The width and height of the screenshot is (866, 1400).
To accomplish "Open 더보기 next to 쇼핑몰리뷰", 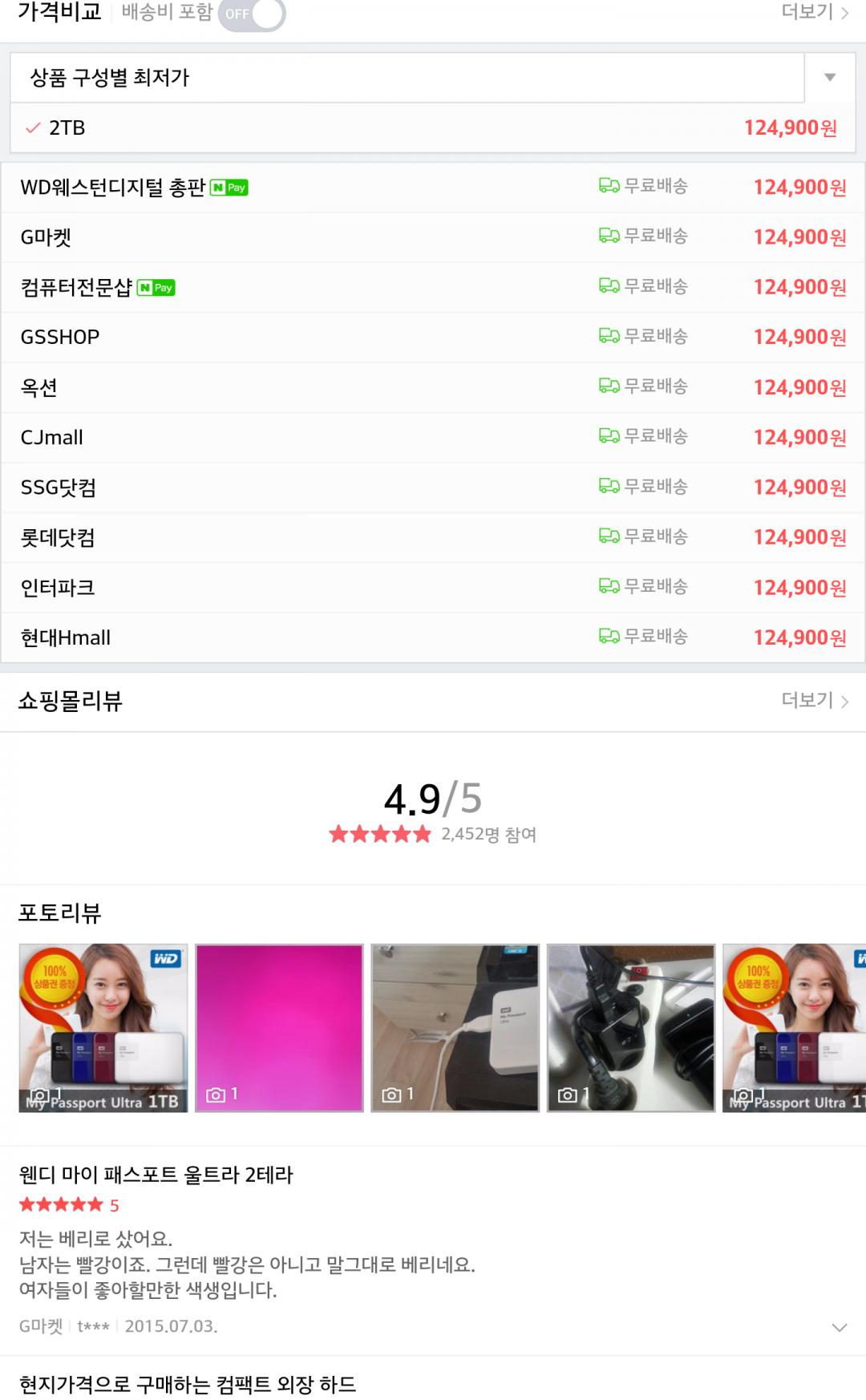I will click(814, 701).
